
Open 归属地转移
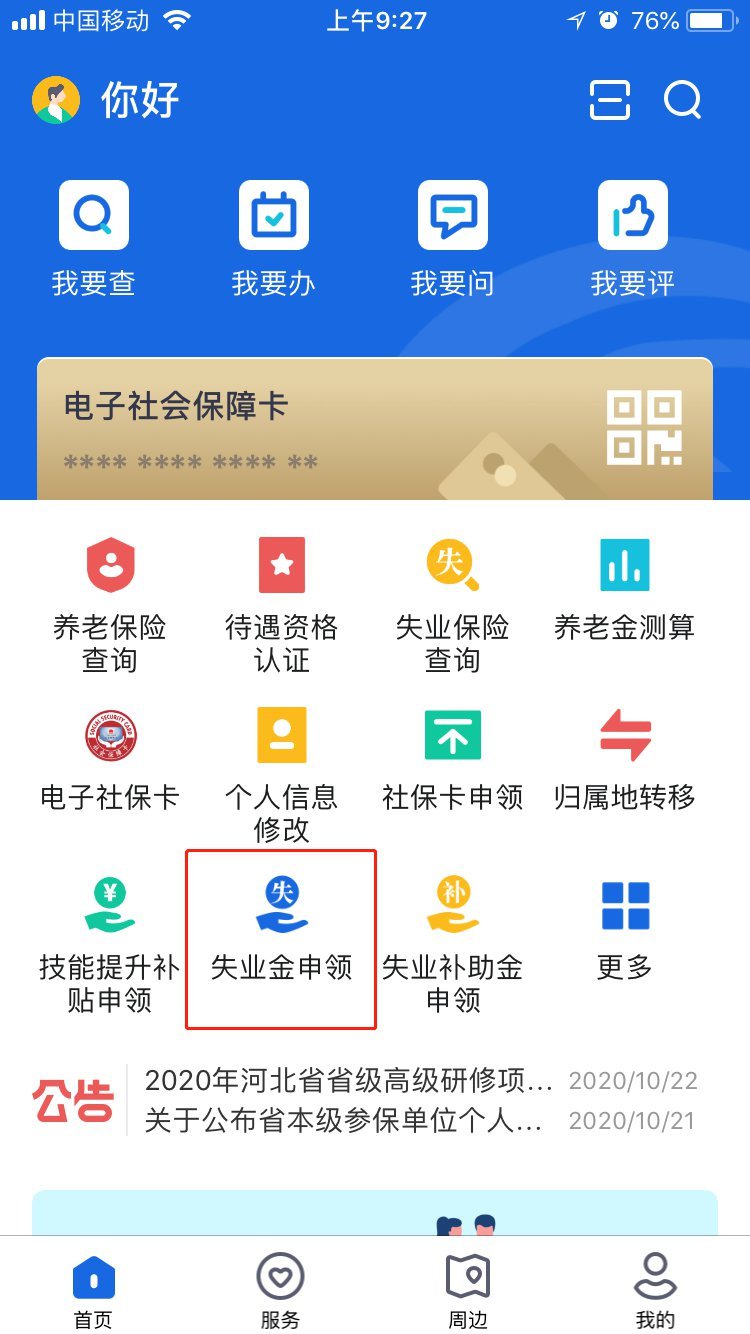624,758
